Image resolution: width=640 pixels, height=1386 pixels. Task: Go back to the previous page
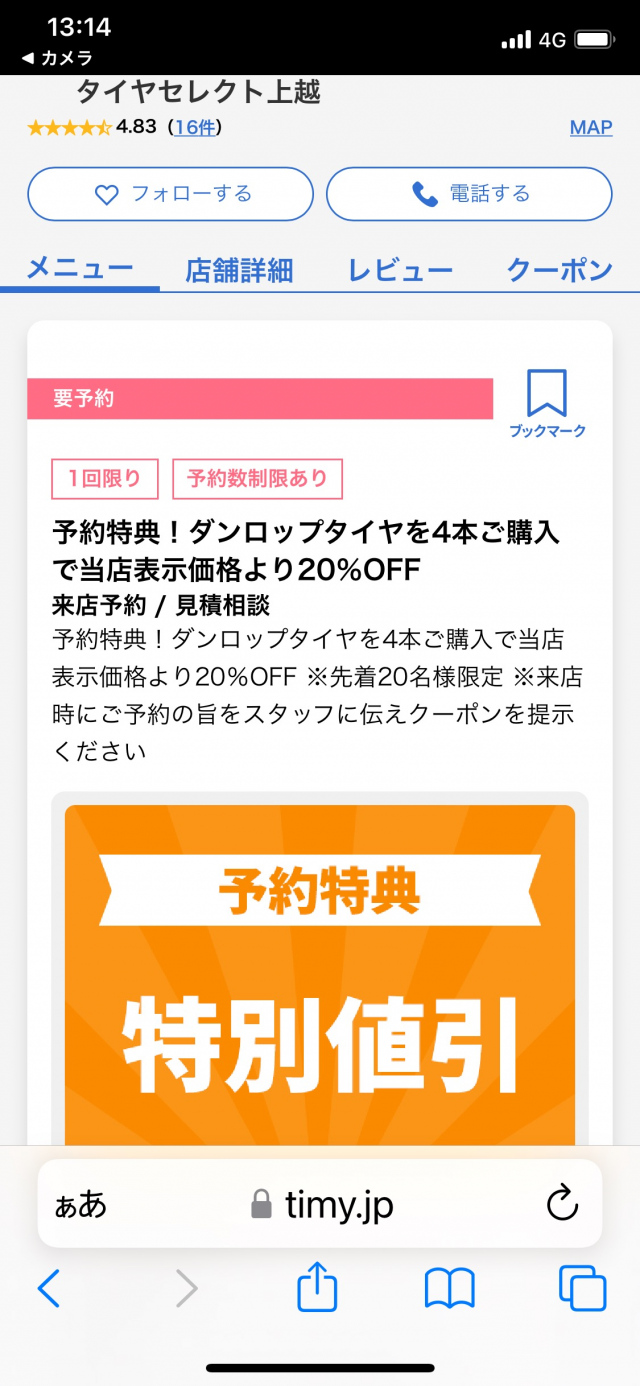48,1290
